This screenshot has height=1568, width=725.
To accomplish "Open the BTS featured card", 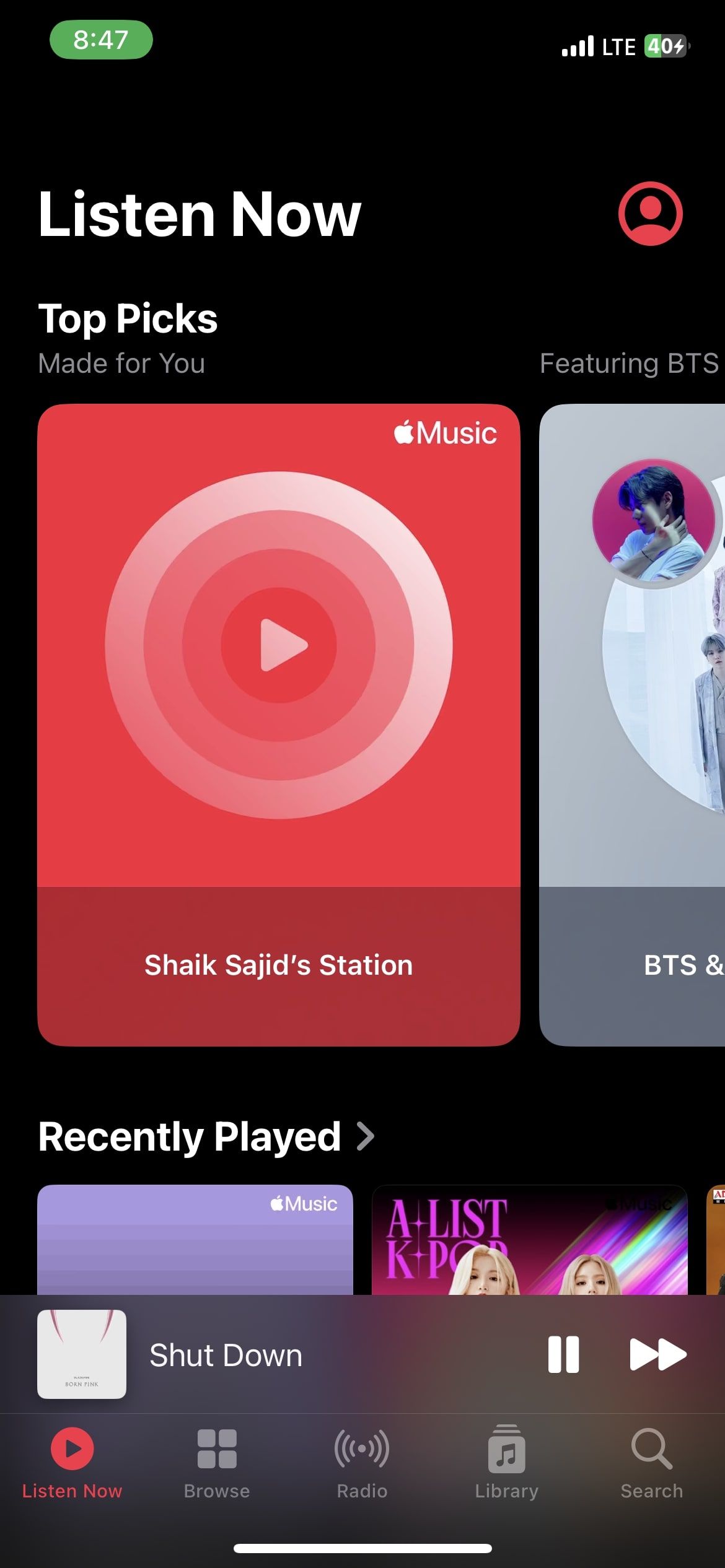I will [x=632, y=725].
